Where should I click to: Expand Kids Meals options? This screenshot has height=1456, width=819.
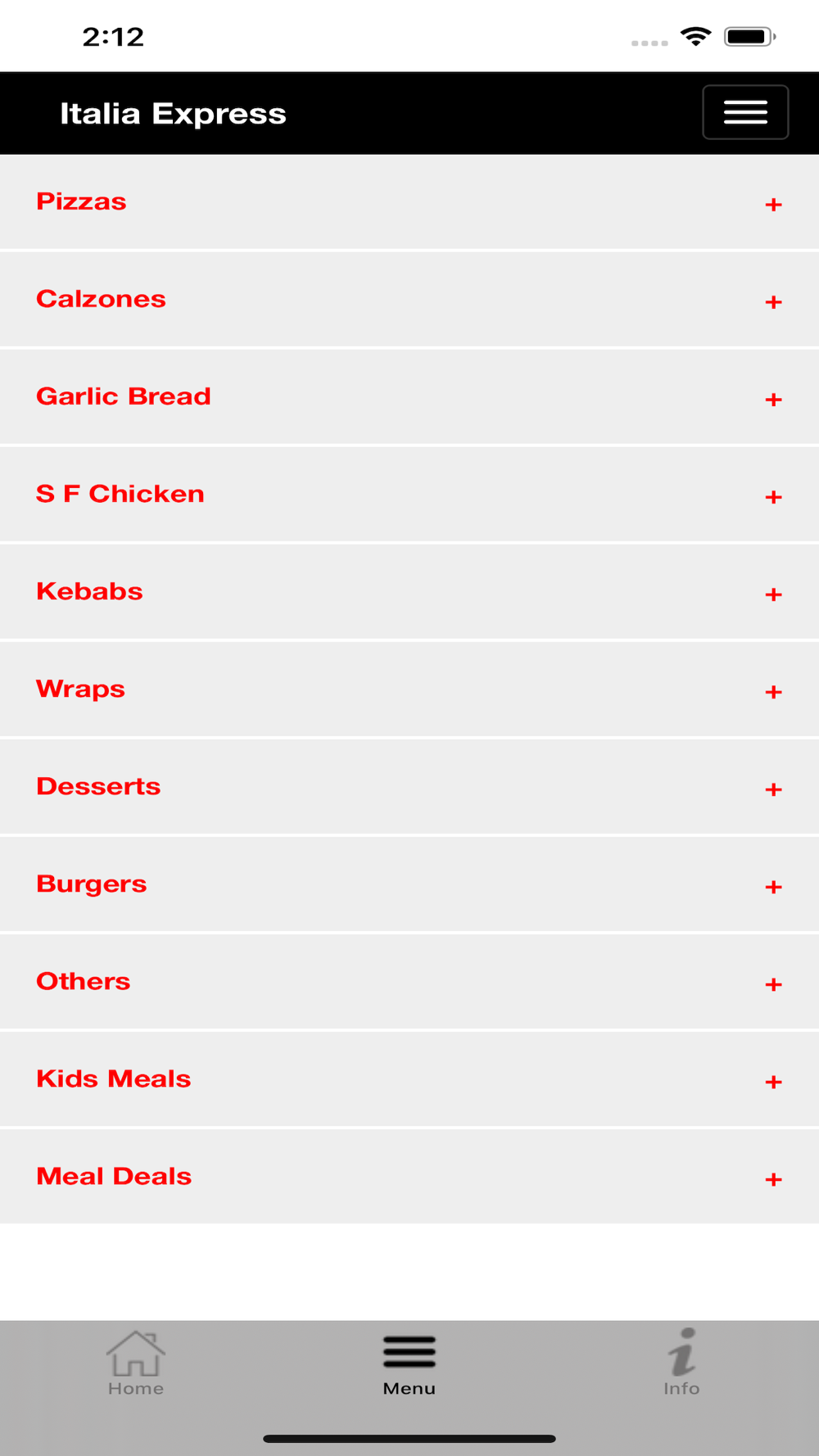409,1078
